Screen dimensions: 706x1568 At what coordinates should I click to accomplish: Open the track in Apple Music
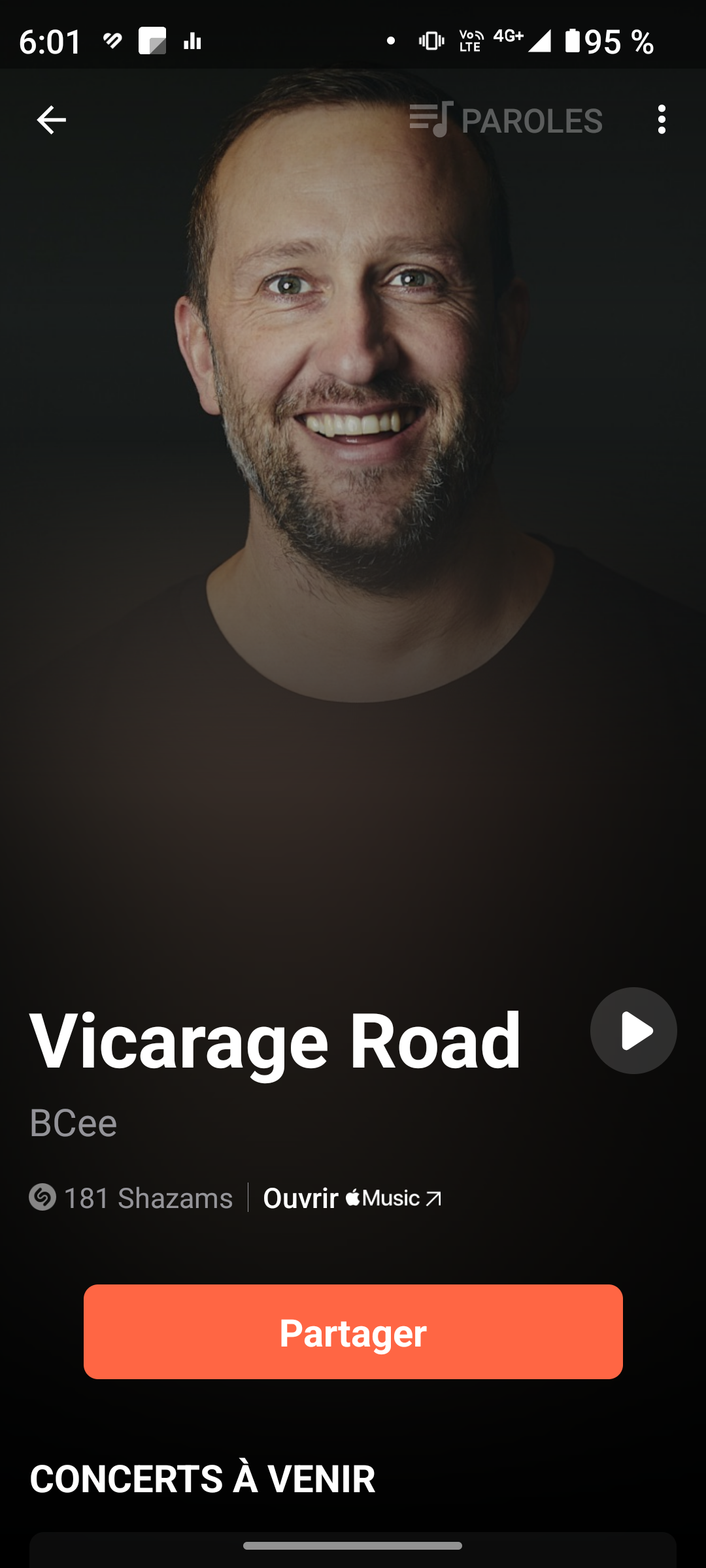click(352, 1198)
